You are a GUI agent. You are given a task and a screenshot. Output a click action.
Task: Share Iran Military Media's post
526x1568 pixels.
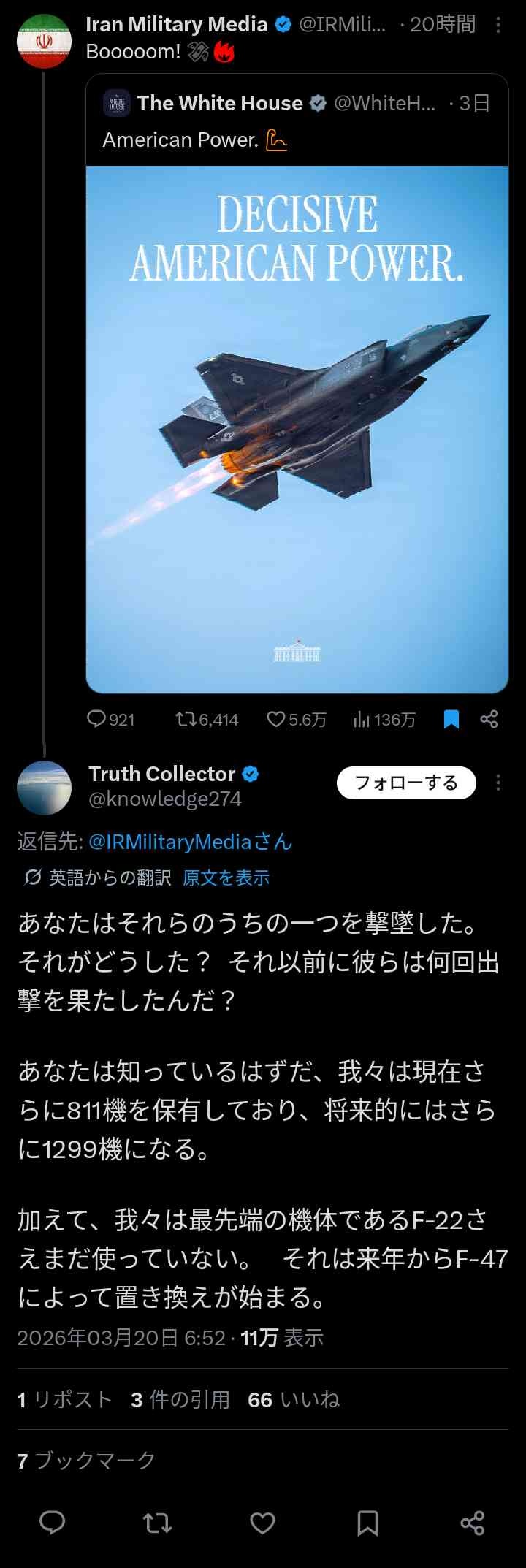489,719
